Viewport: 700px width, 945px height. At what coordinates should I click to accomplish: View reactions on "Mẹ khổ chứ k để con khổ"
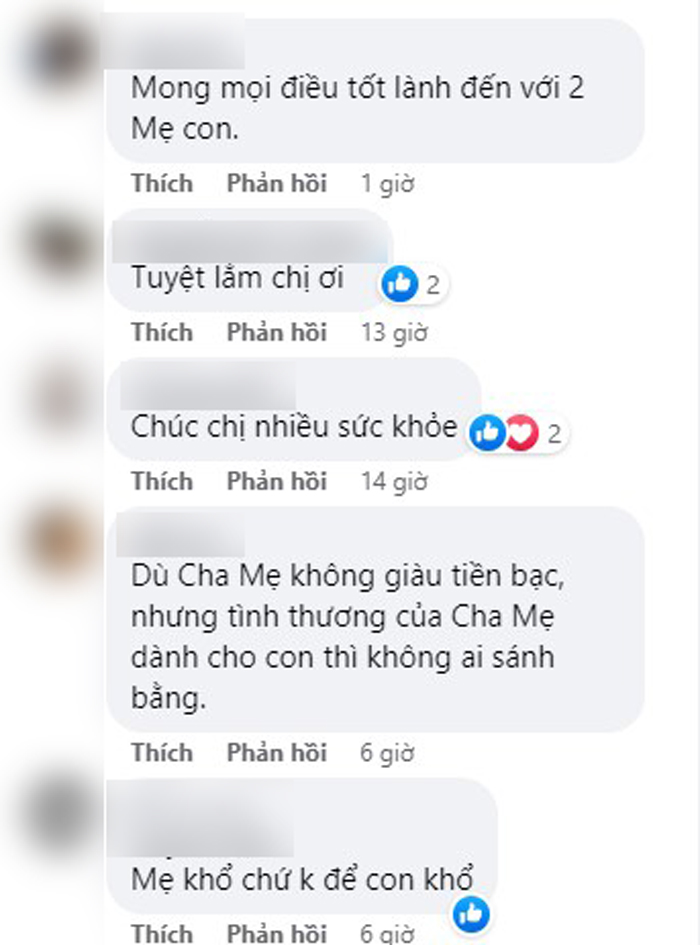point(470,911)
